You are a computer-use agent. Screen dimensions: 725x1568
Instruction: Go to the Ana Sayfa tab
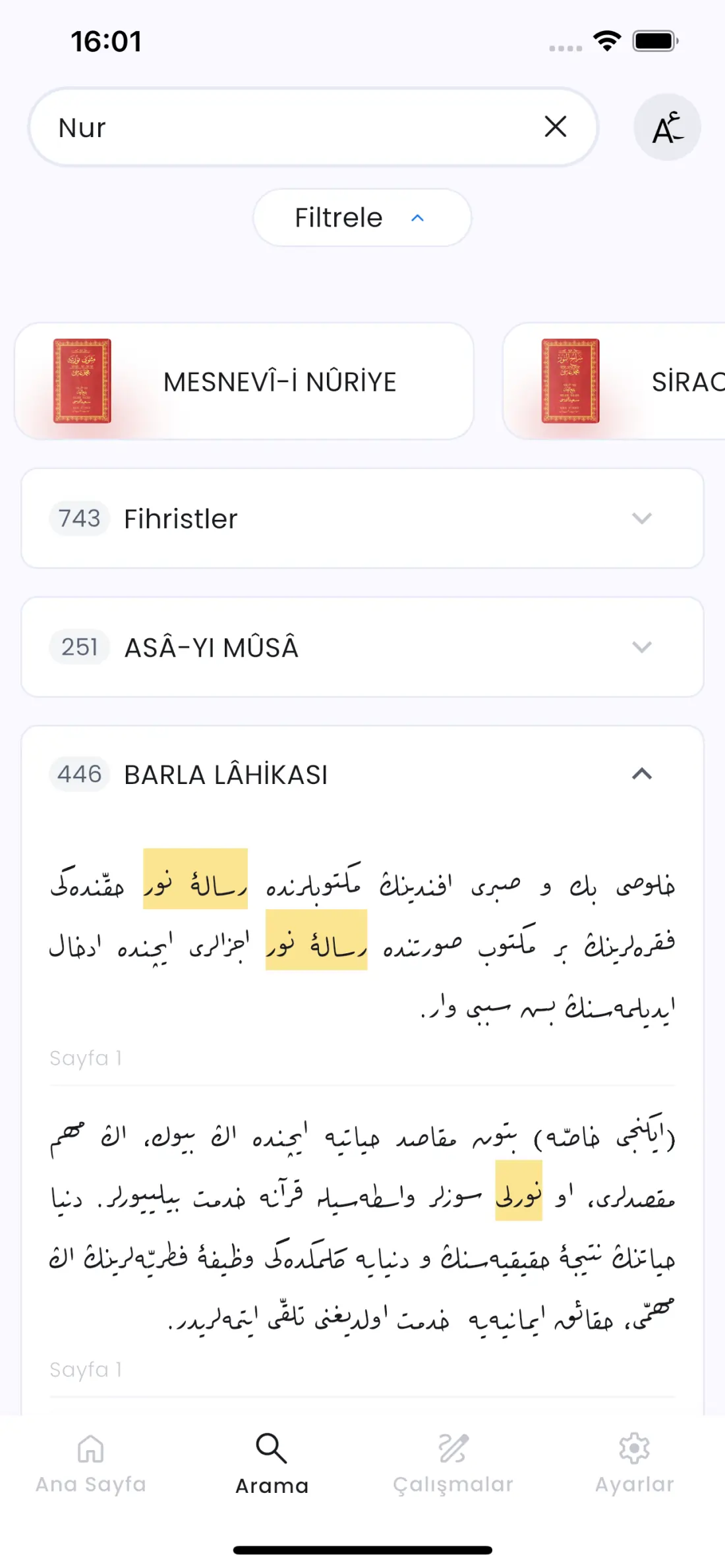tap(91, 1464)
